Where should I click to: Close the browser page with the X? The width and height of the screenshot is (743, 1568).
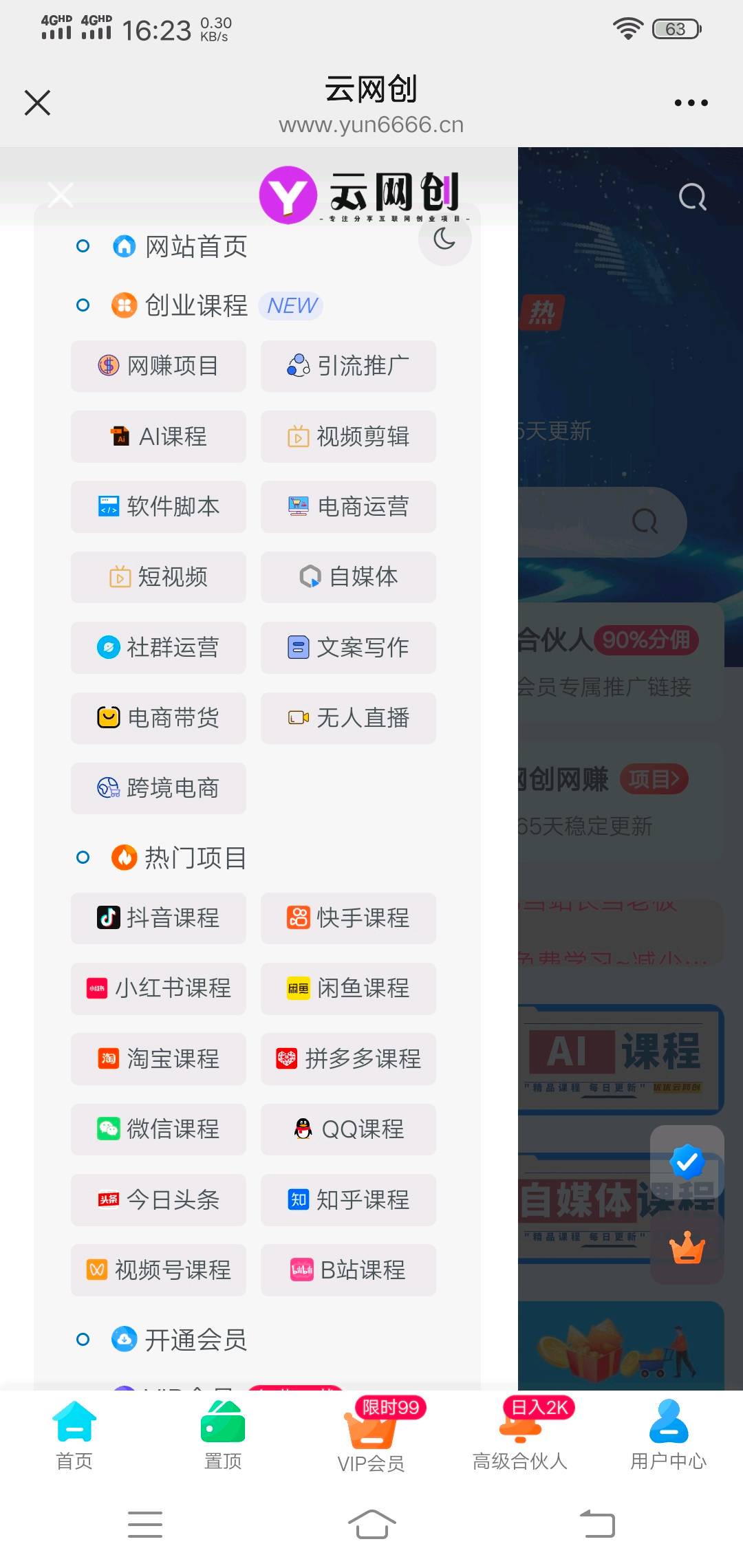(x=37, y=102)
